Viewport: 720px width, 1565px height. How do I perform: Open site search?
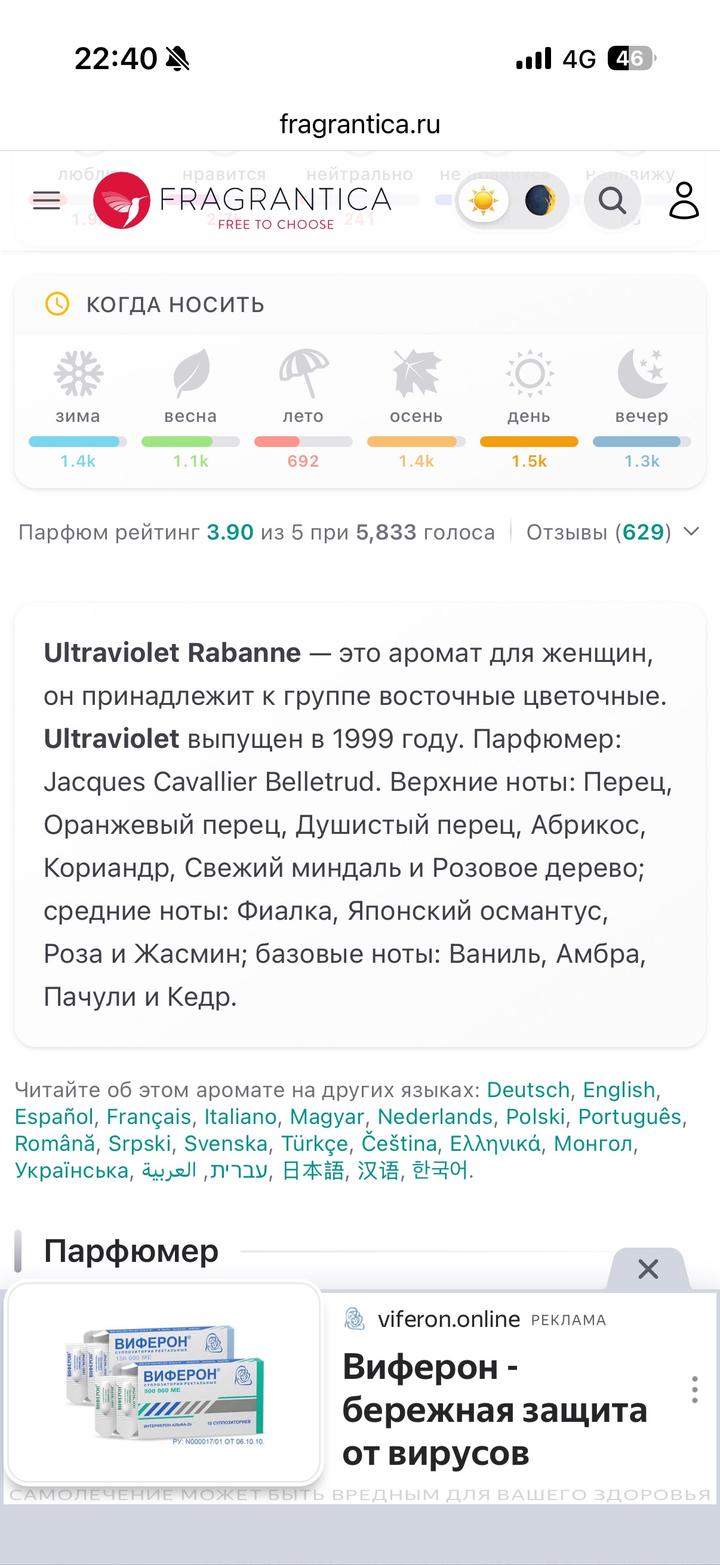612,200
